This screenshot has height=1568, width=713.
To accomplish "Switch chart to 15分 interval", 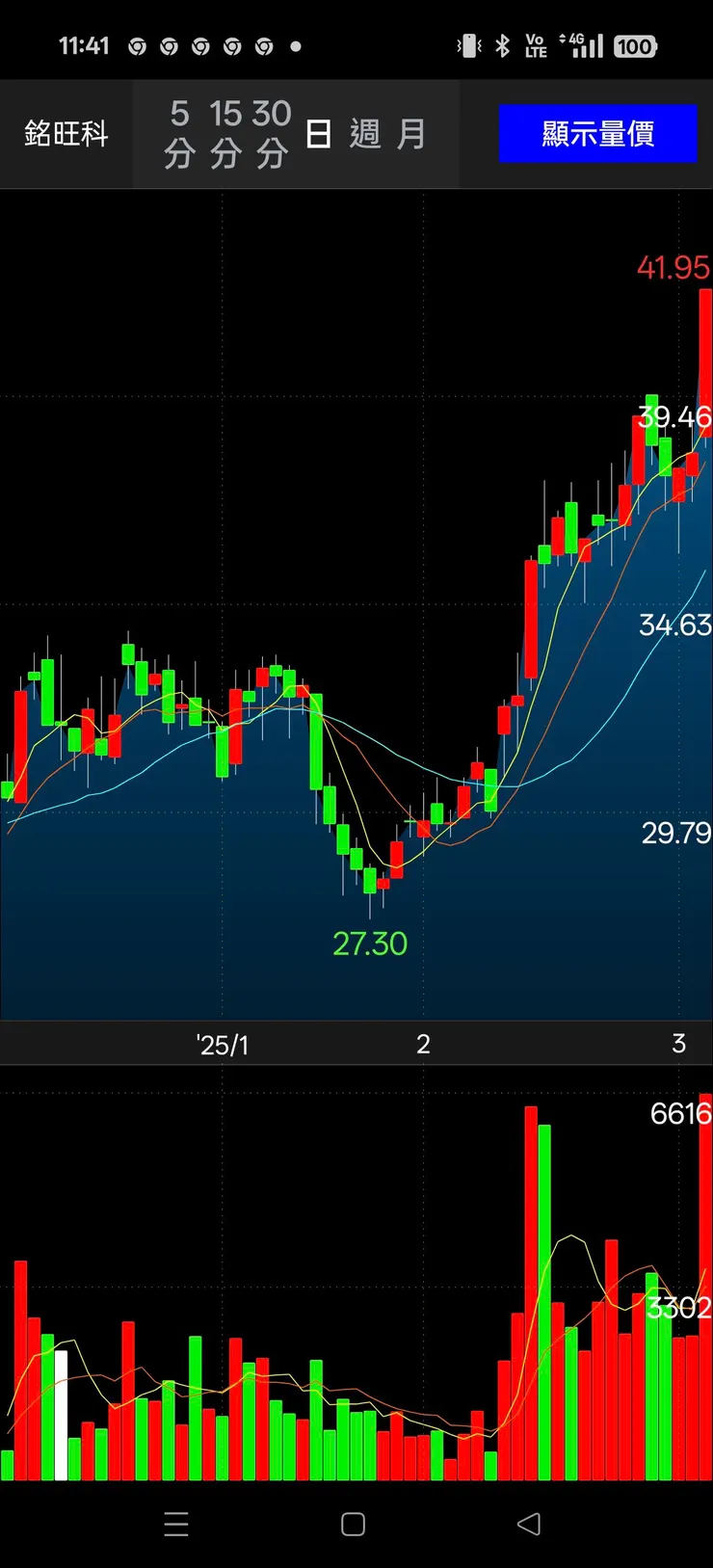I will point(225,133).
